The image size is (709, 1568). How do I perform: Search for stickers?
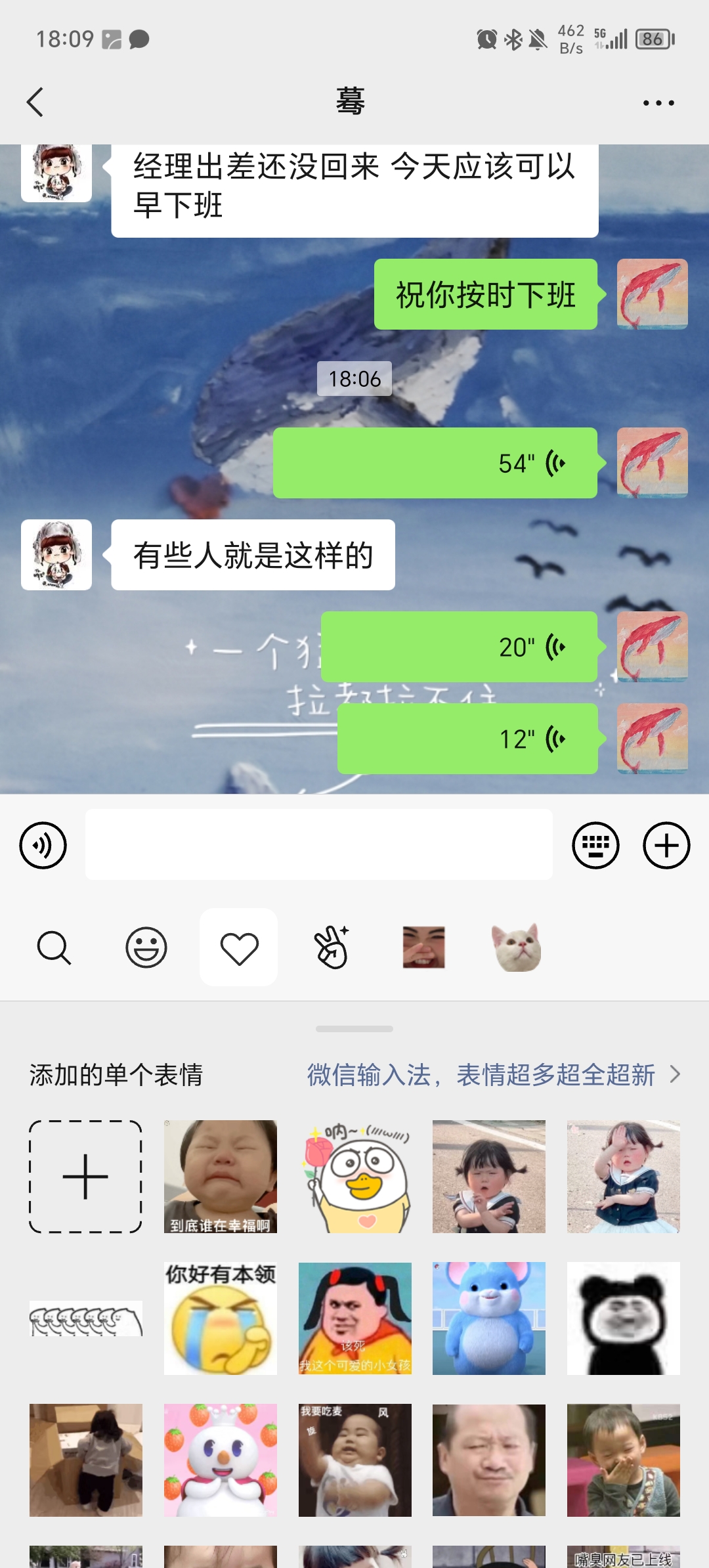(54, 947)
